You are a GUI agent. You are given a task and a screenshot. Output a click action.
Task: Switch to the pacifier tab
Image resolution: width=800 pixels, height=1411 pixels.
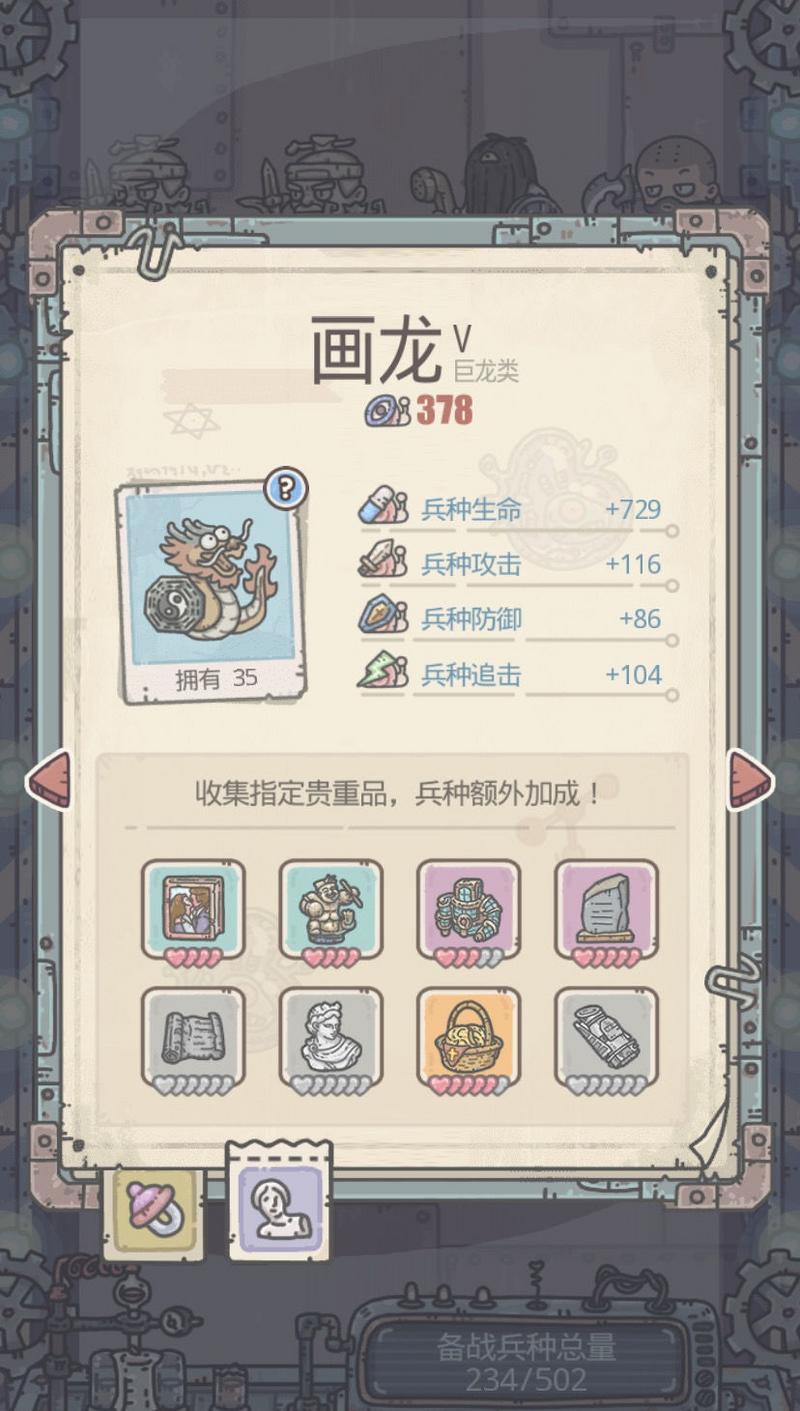(154, 1211)
